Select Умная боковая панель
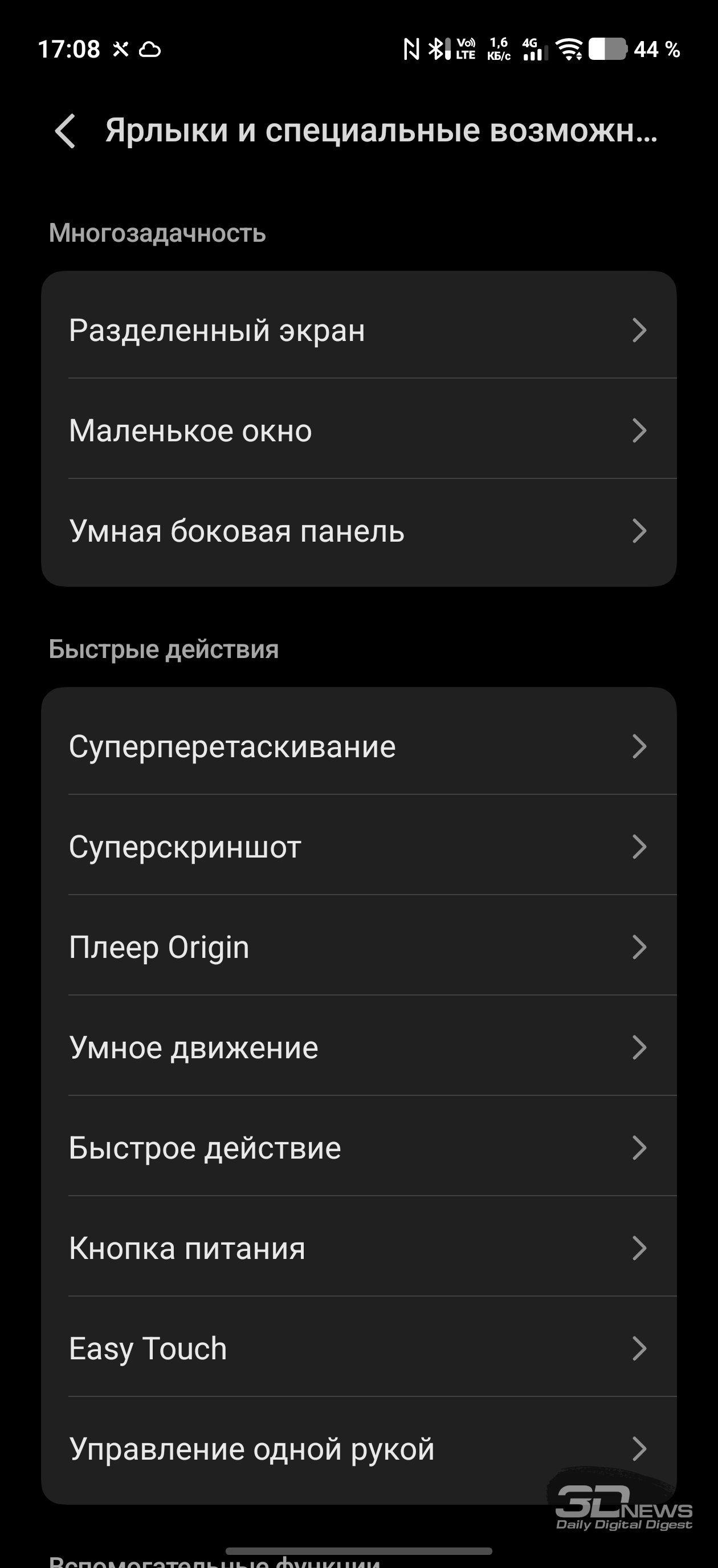The height and width of the screenshot is (1568, 718). 358,531
